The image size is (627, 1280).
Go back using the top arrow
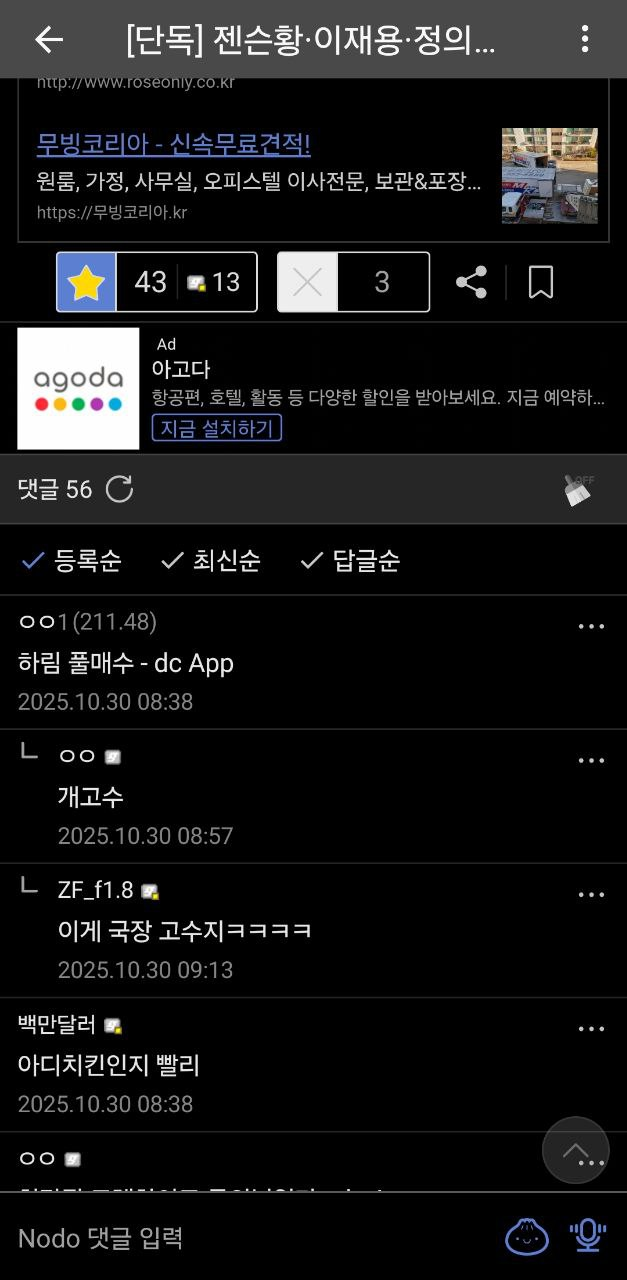click(48, 40)
